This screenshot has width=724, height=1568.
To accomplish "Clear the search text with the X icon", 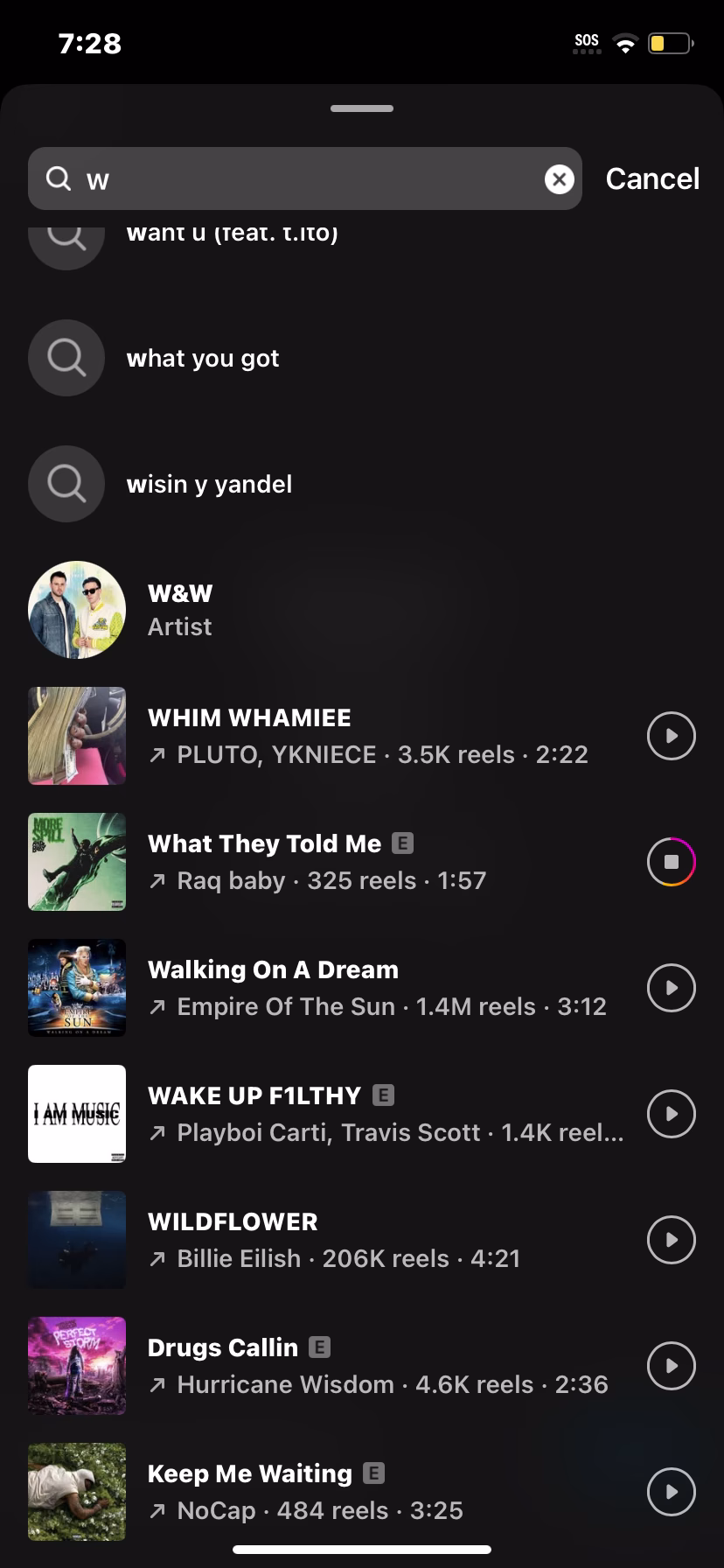I will pos(560,179).
